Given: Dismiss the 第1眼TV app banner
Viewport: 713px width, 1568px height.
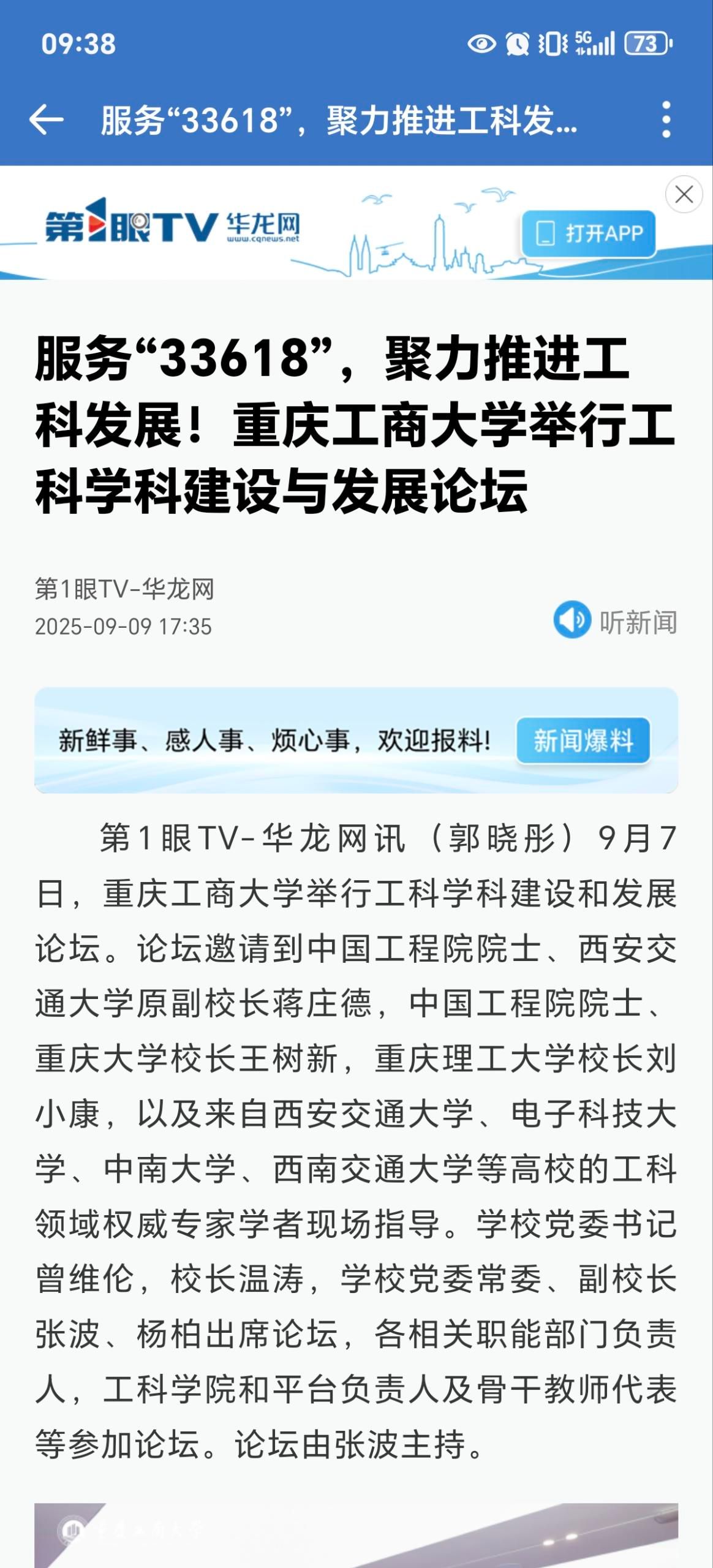Looking at the screenshot, I should [684, 194].
